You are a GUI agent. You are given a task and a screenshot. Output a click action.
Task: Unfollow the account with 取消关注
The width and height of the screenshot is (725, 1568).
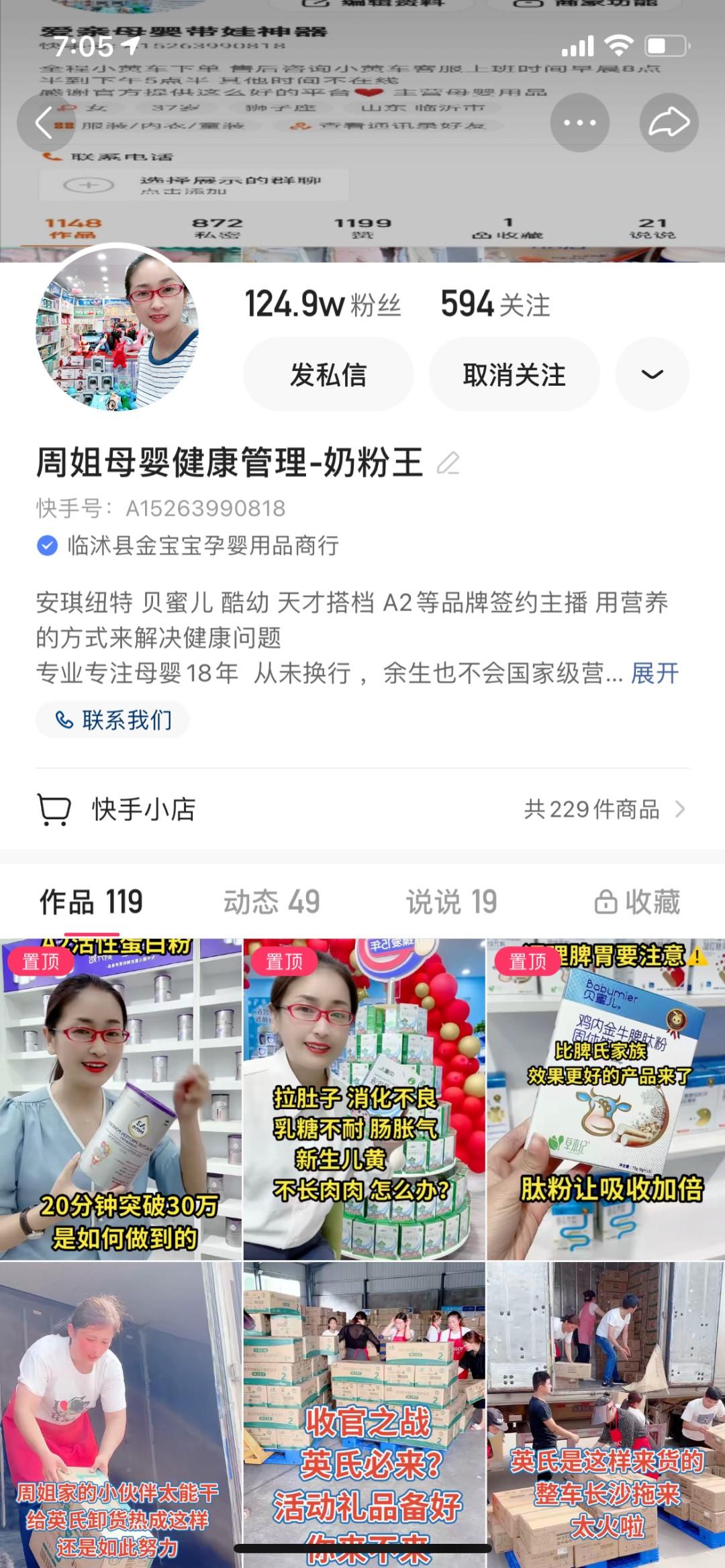pyautogui.click(x=514, y=374)
